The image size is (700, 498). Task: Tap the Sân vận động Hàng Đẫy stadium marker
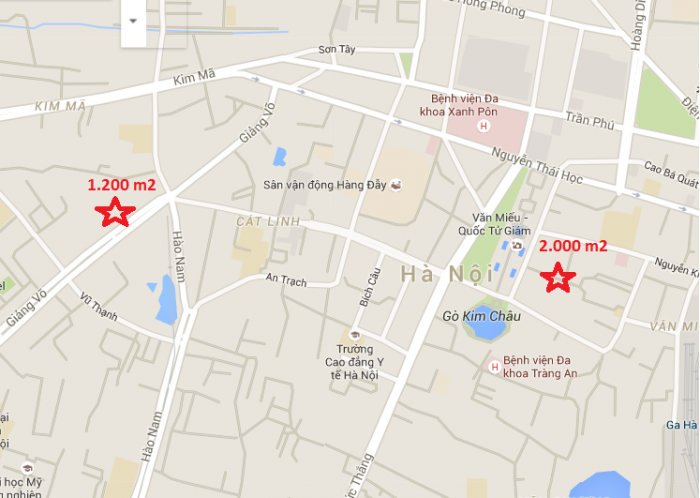(397, 185)
